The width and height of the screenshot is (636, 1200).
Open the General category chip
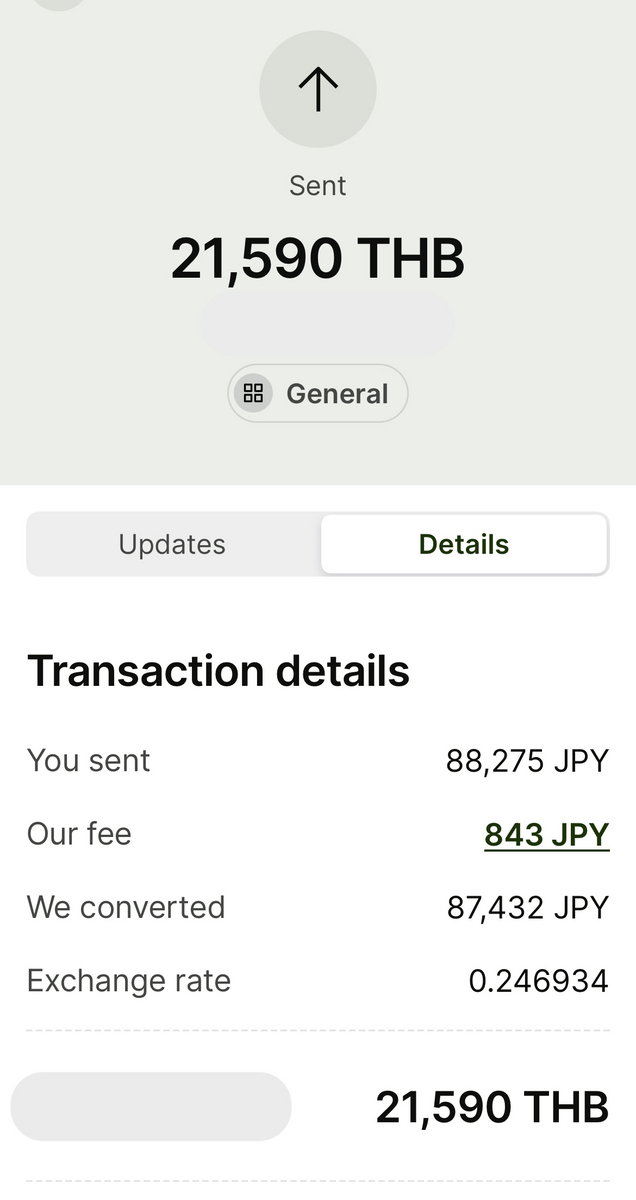click(318, 393)
